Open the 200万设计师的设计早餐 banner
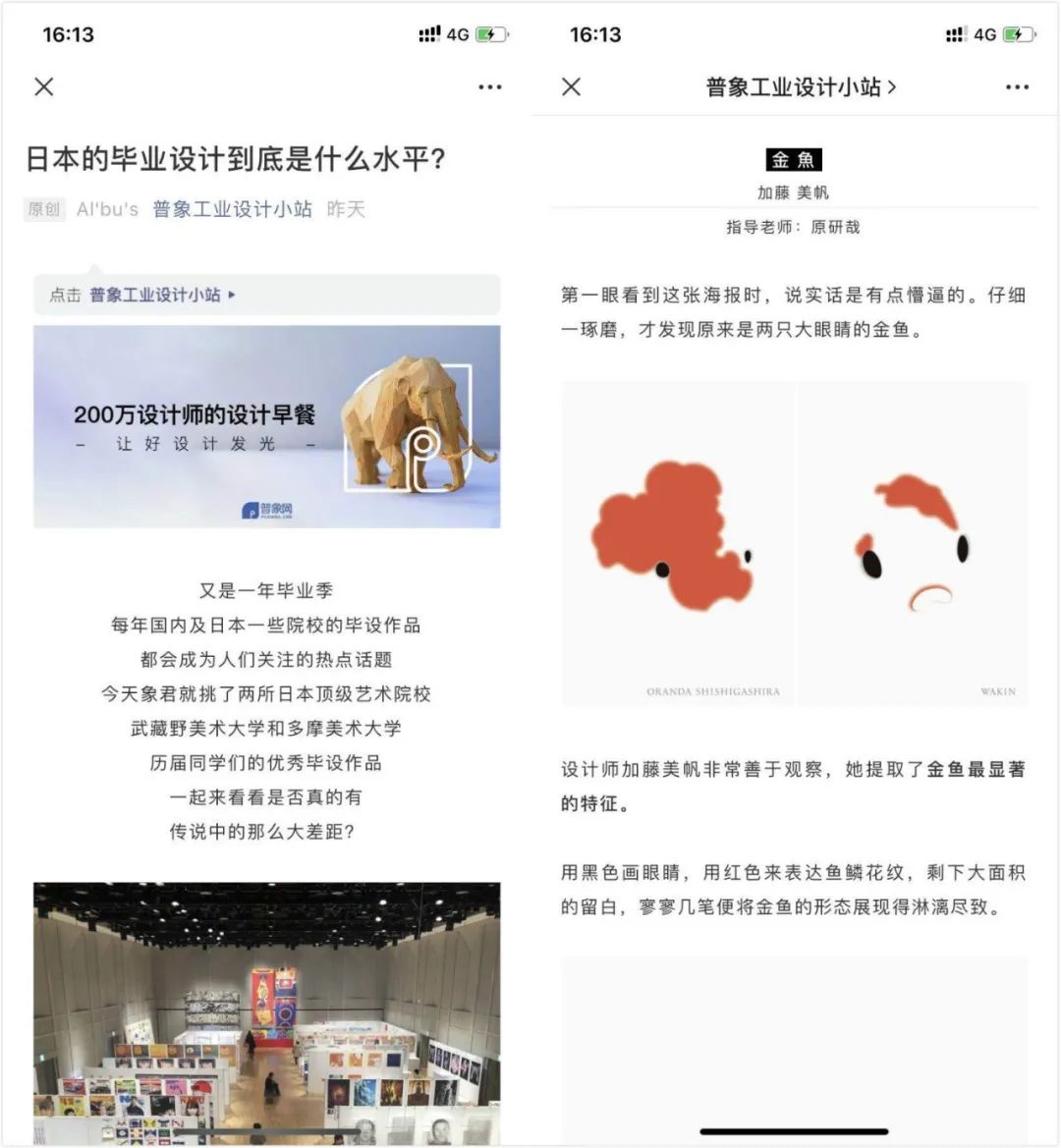The width and height of the screenshot is (1061, 1148). tap(266, 427)
